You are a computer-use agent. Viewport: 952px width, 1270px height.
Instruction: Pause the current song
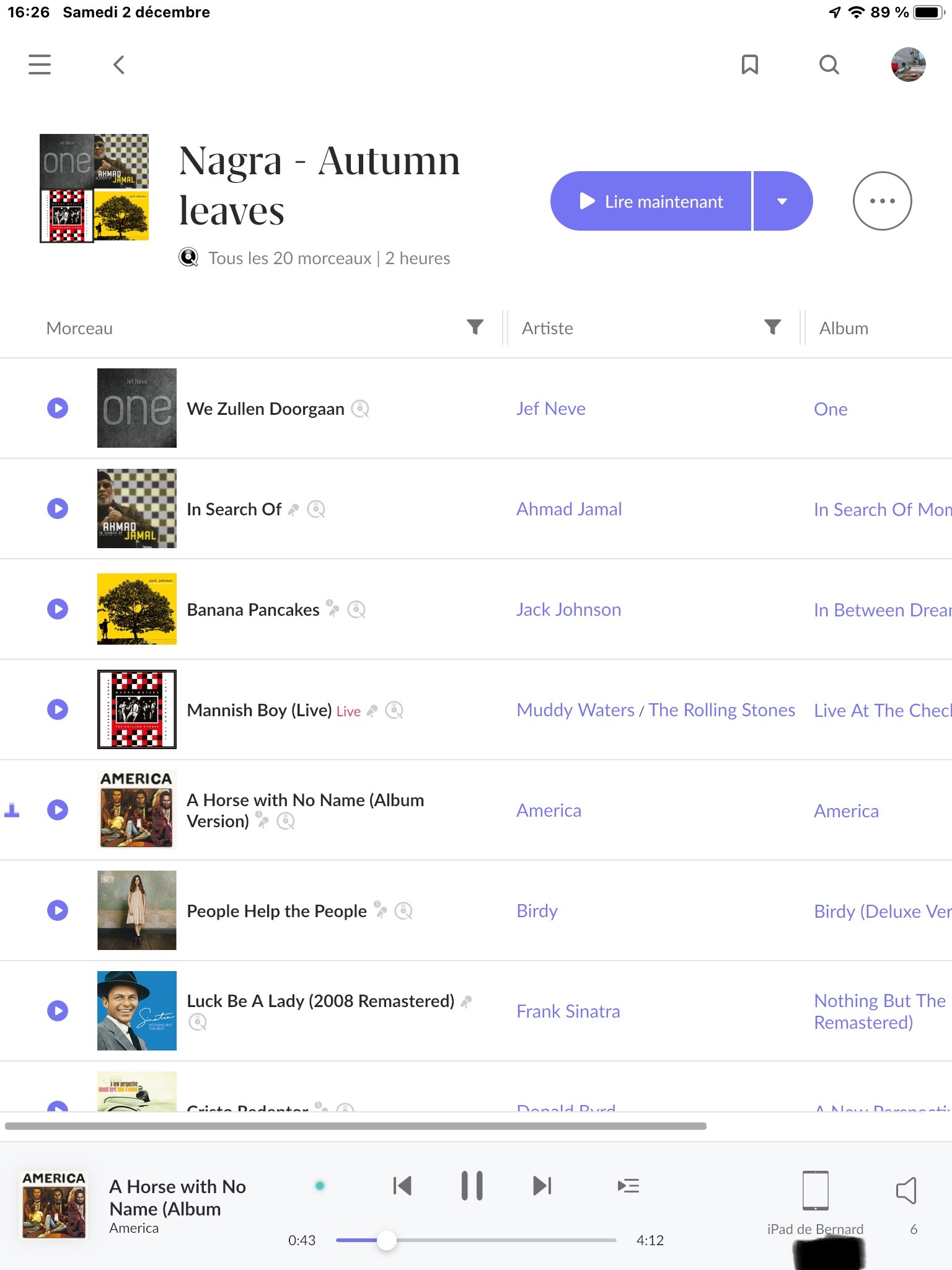(472, 1186)
